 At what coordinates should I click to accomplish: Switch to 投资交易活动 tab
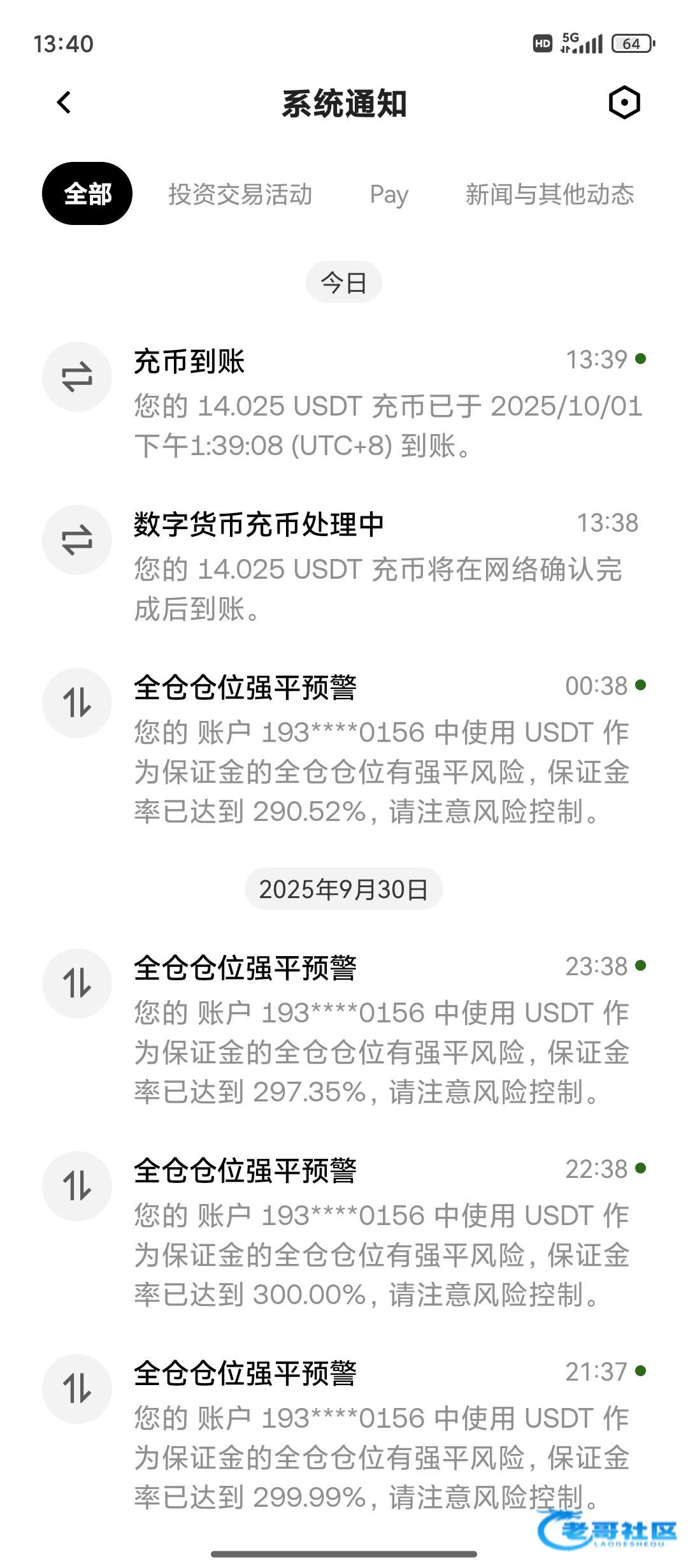coord(240,194)
